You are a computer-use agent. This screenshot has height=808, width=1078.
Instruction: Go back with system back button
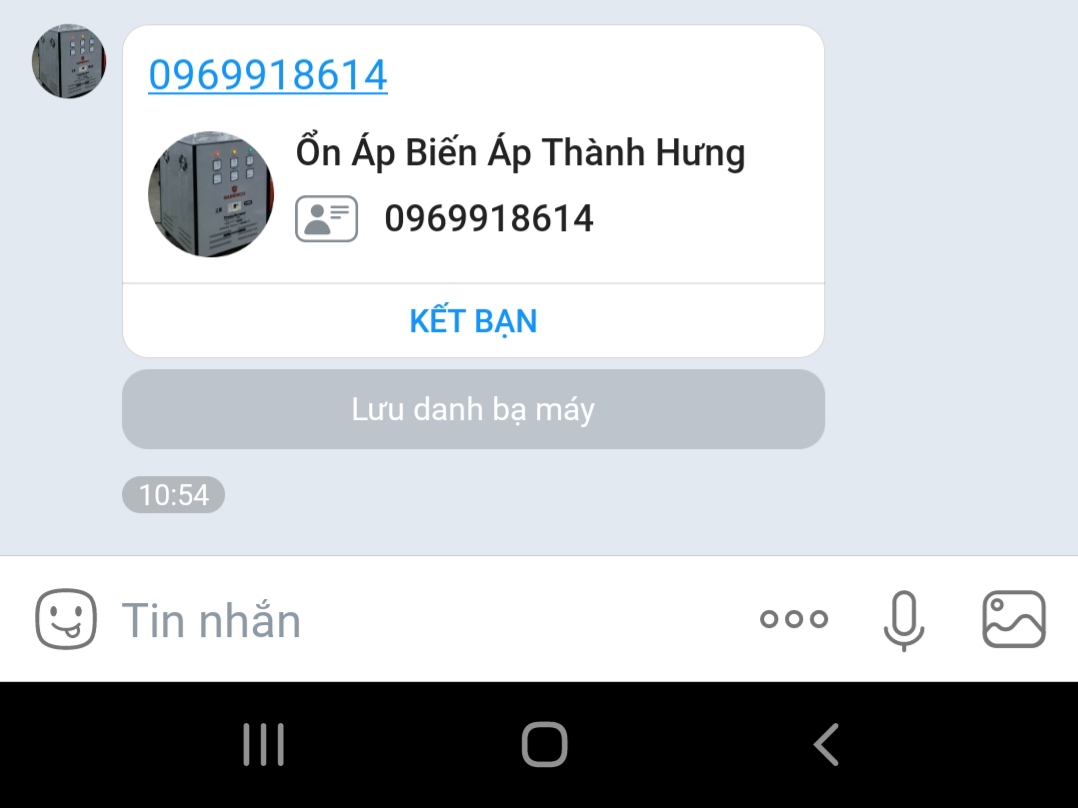(x=825, y=745)
